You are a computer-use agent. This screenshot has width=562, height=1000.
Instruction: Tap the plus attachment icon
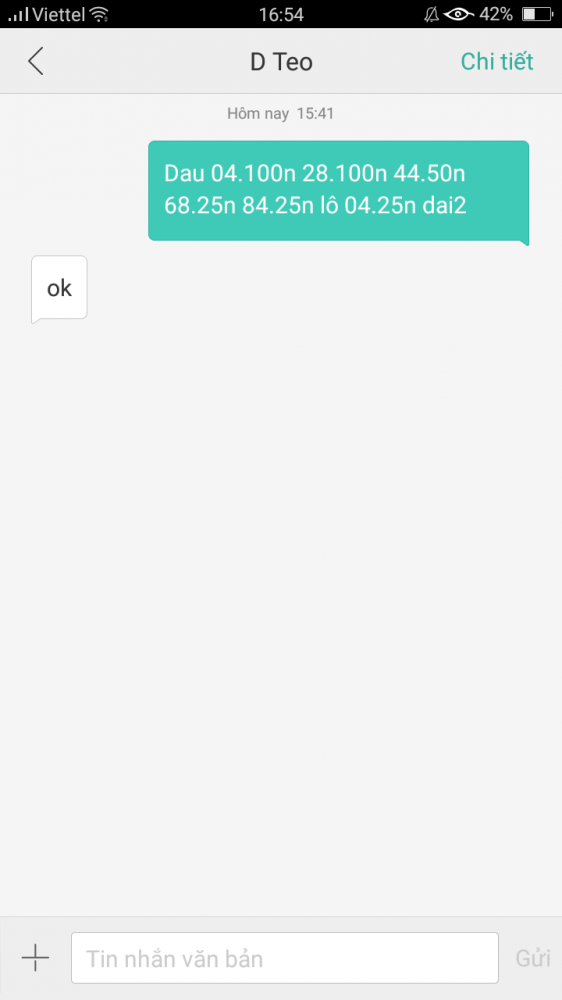(x=35, y=957)
